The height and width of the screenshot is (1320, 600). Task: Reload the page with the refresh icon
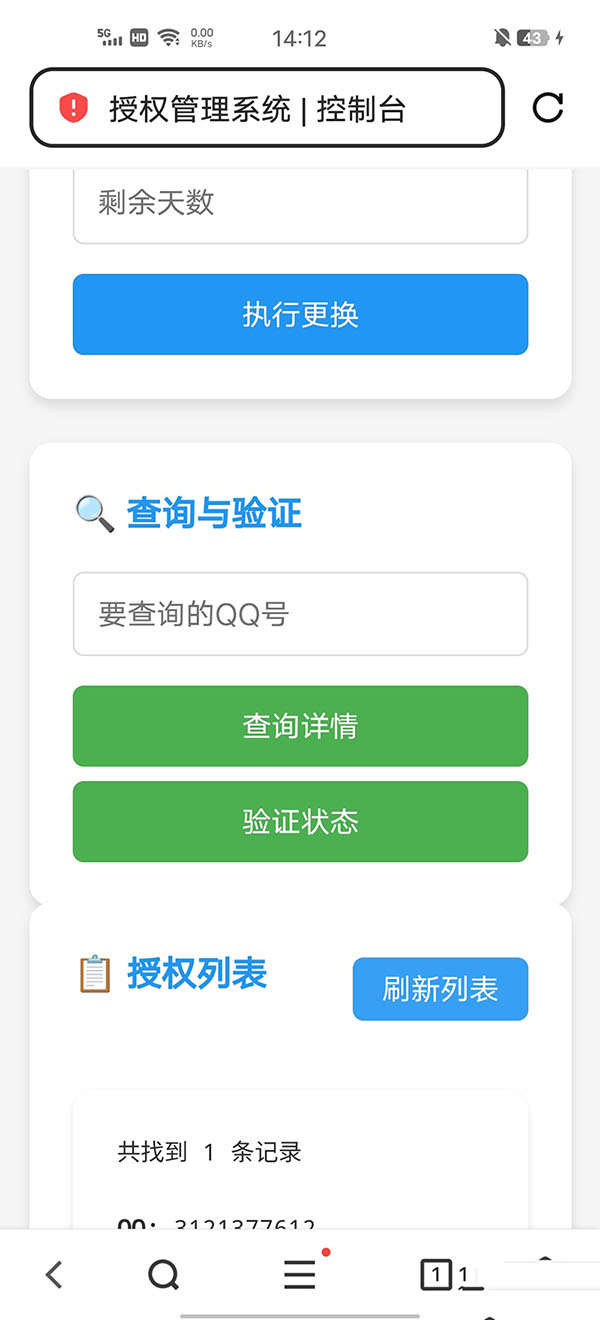point(548,107)
